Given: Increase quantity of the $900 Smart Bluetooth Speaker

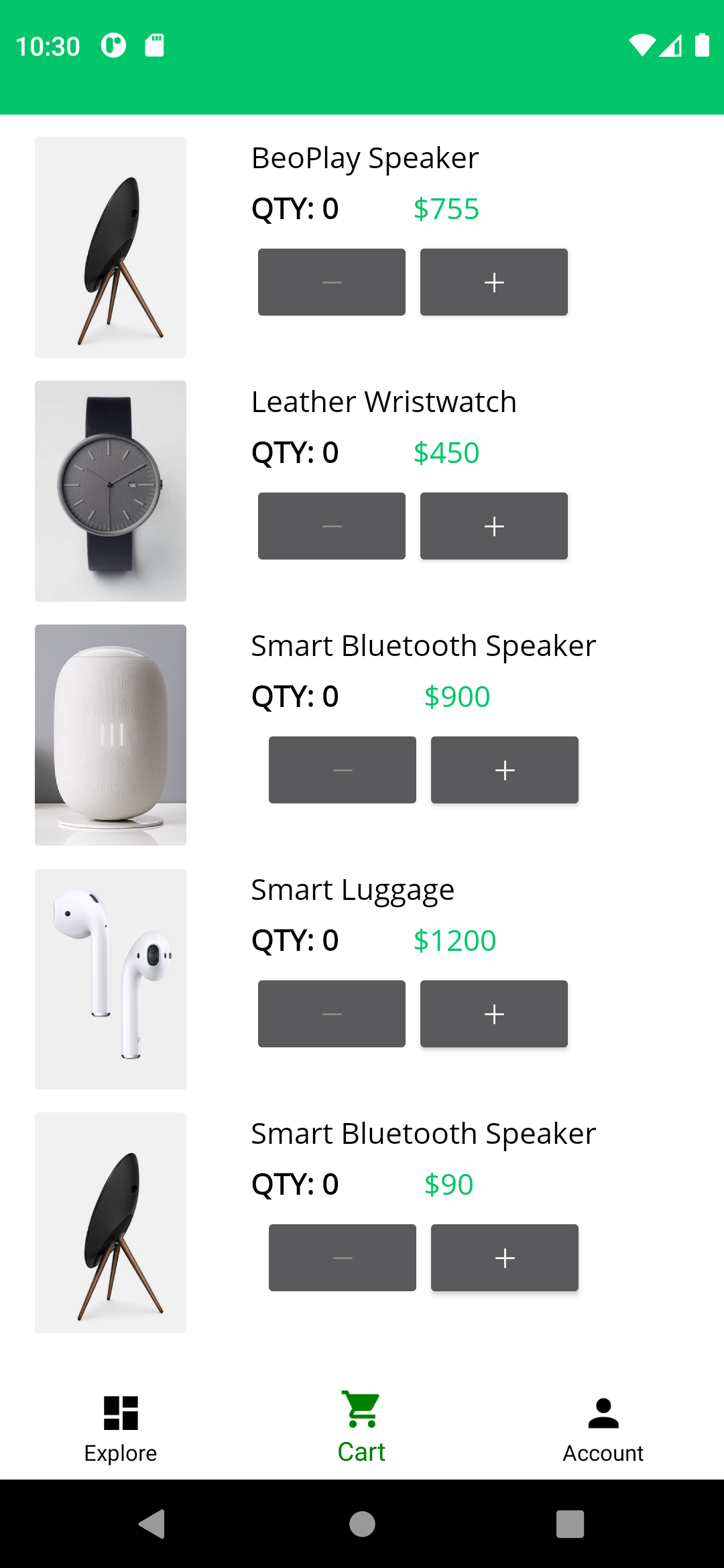Looking at the screenshot, I should point(504,770).
